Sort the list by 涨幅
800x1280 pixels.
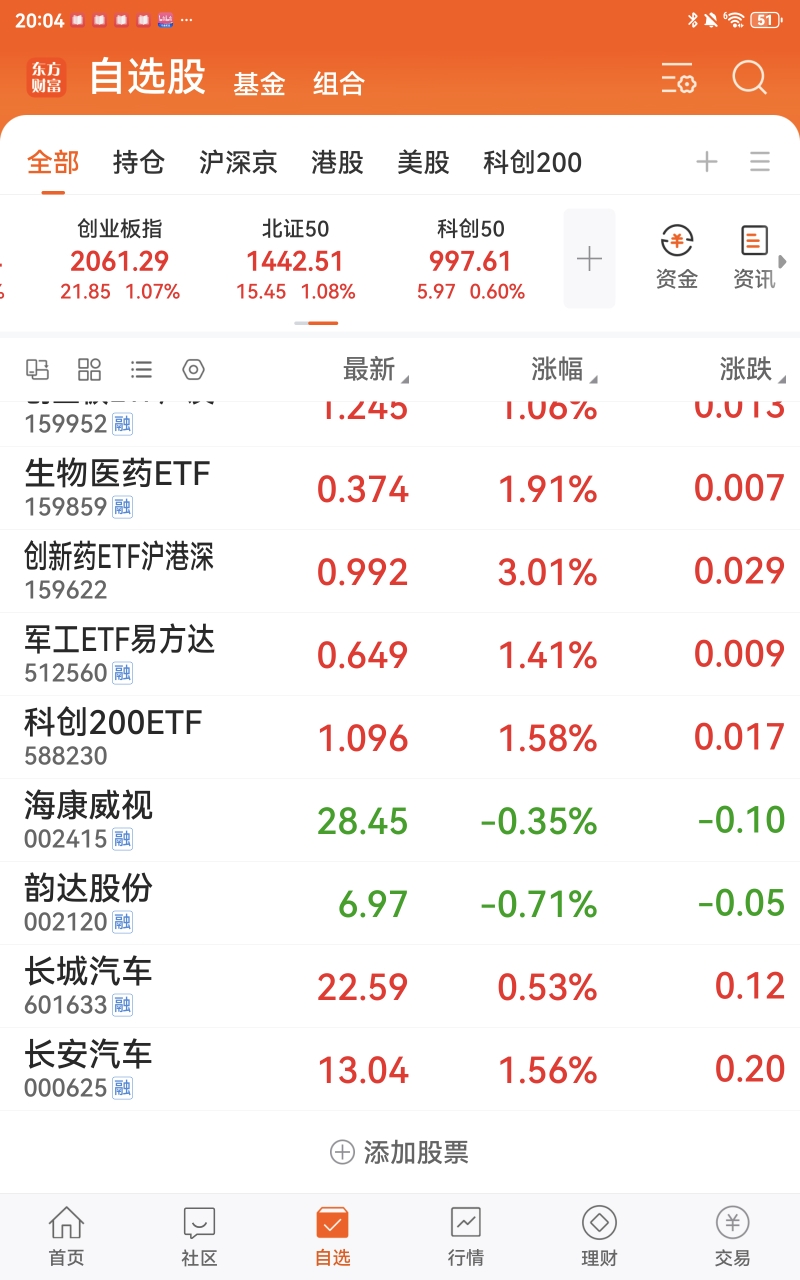click(565, 370)
